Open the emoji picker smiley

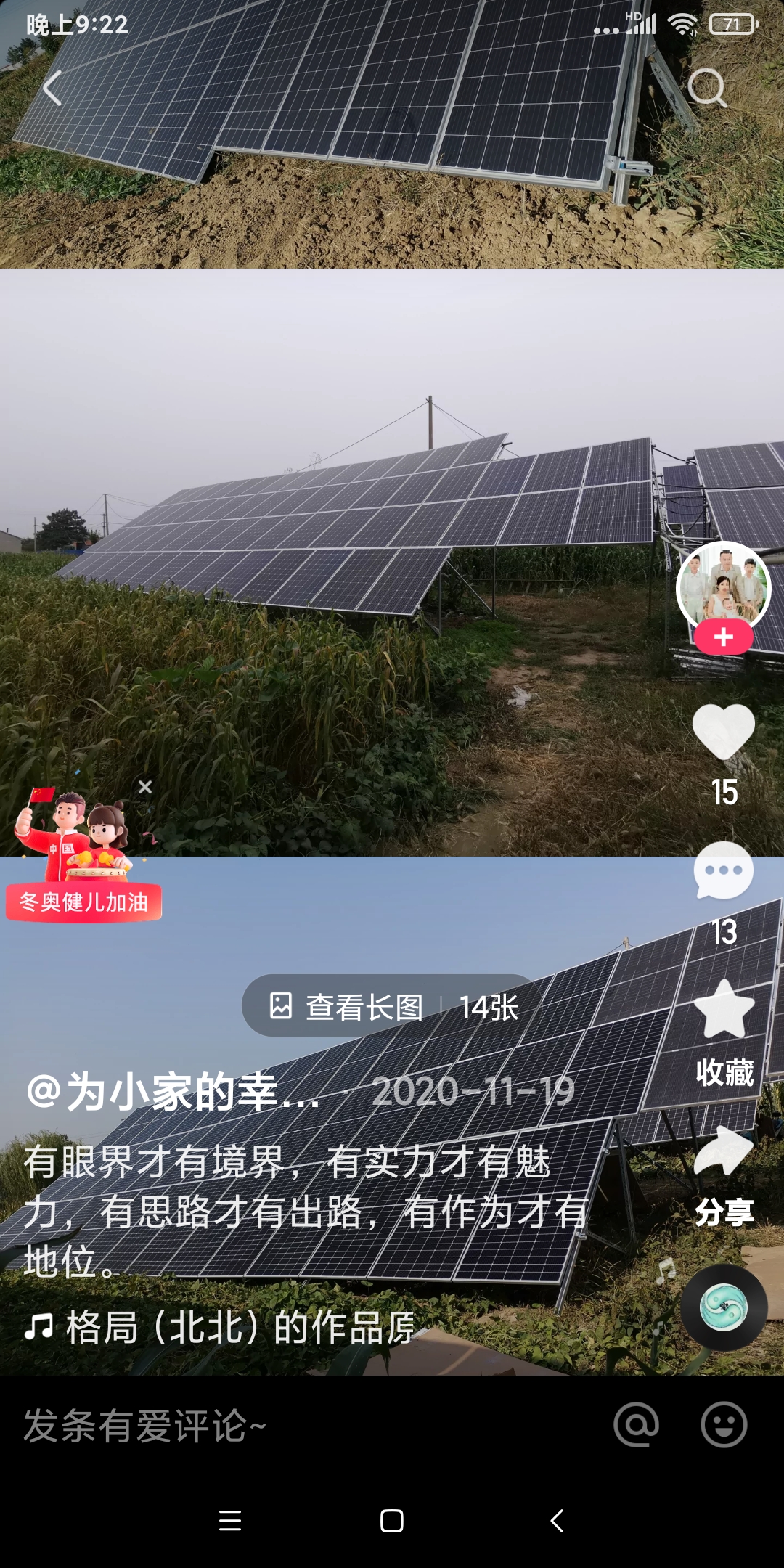coord(724,1425)
